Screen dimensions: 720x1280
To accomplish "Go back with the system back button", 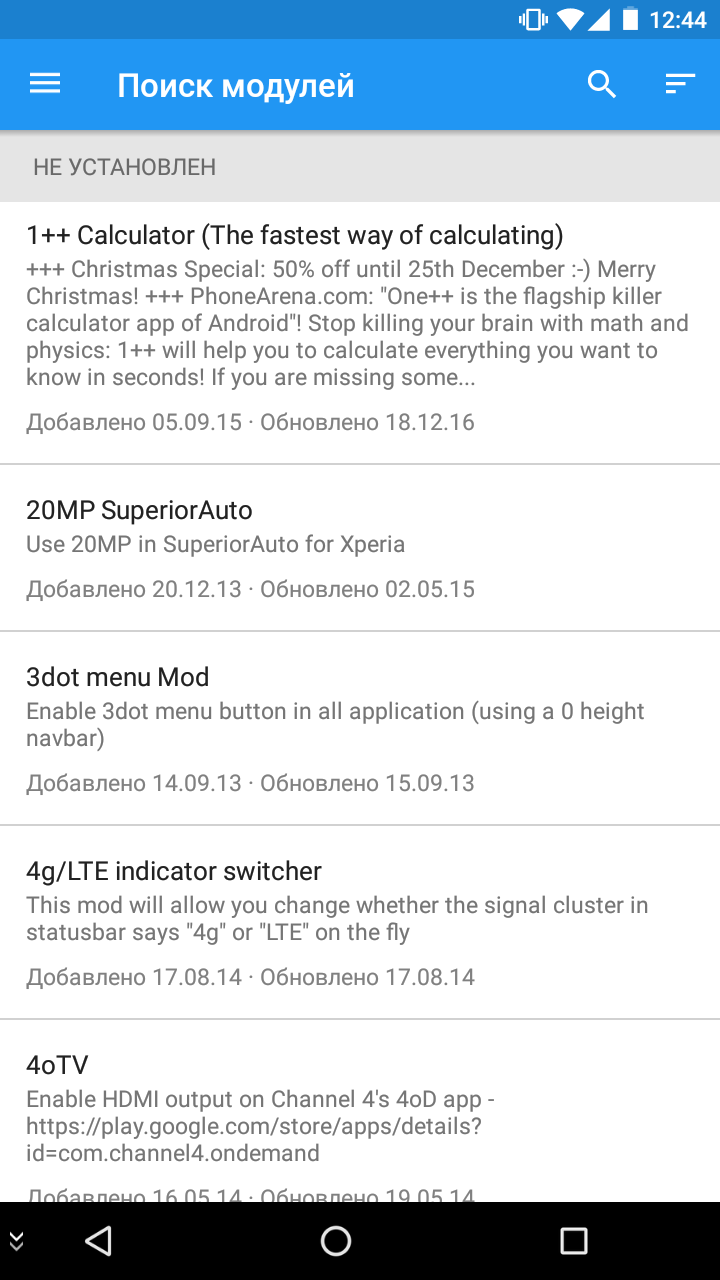I will point(98,1241).
